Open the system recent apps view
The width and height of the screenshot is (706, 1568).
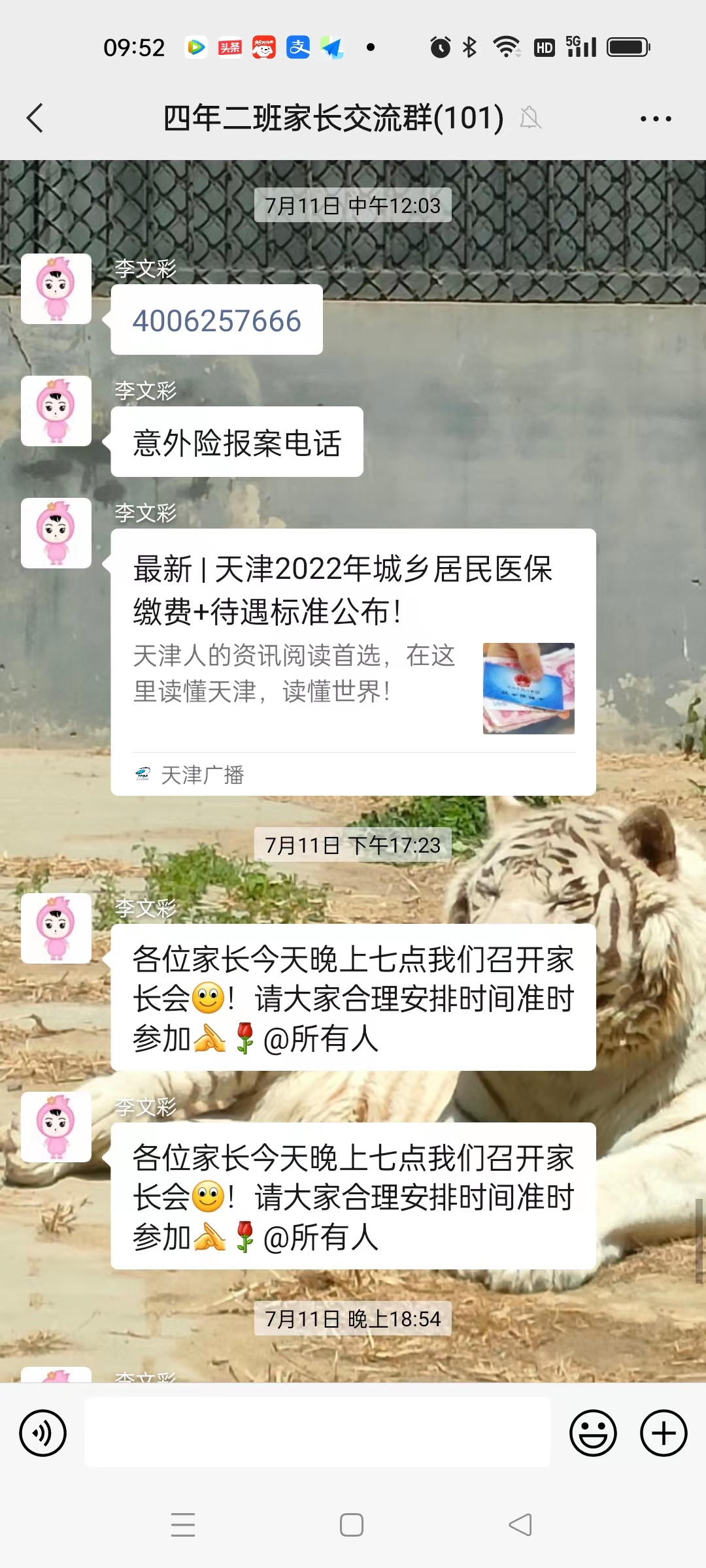point(183,1525)
